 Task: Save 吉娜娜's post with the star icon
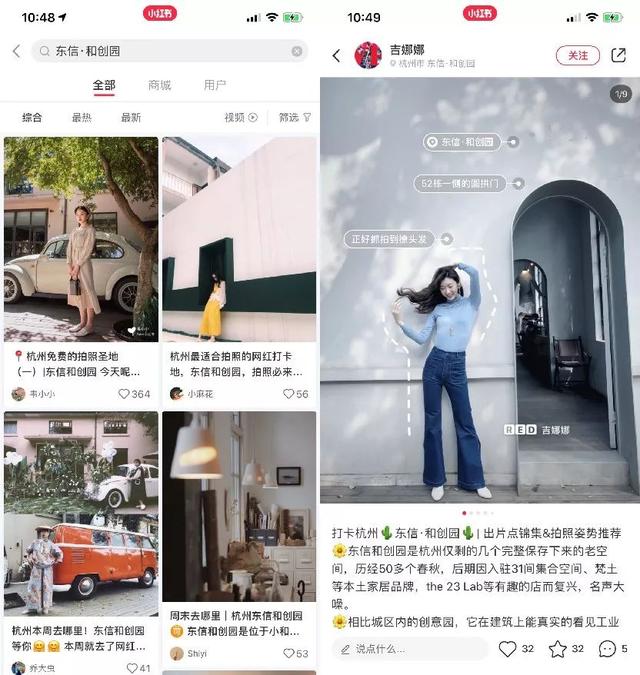558,649
